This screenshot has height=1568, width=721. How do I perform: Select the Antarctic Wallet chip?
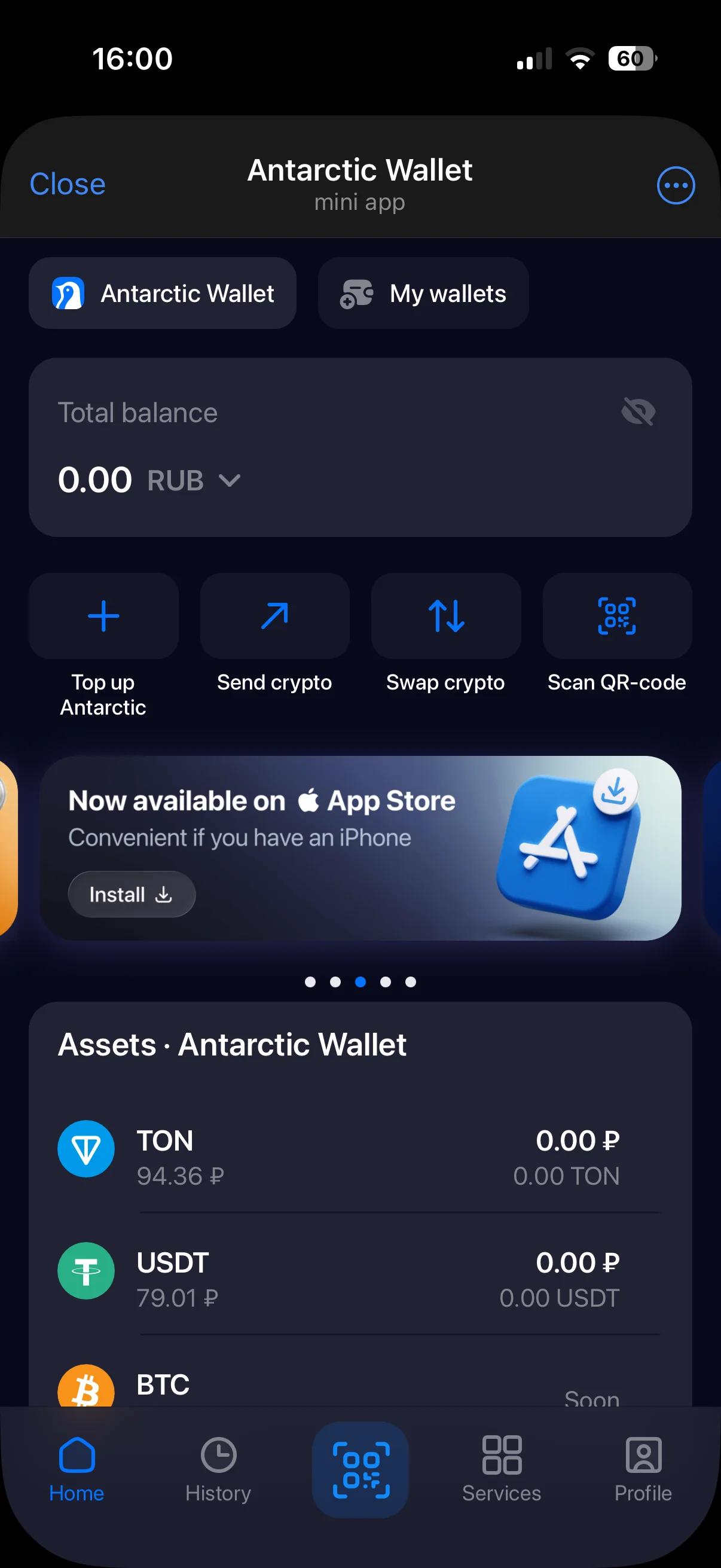(x=163, y=294)
